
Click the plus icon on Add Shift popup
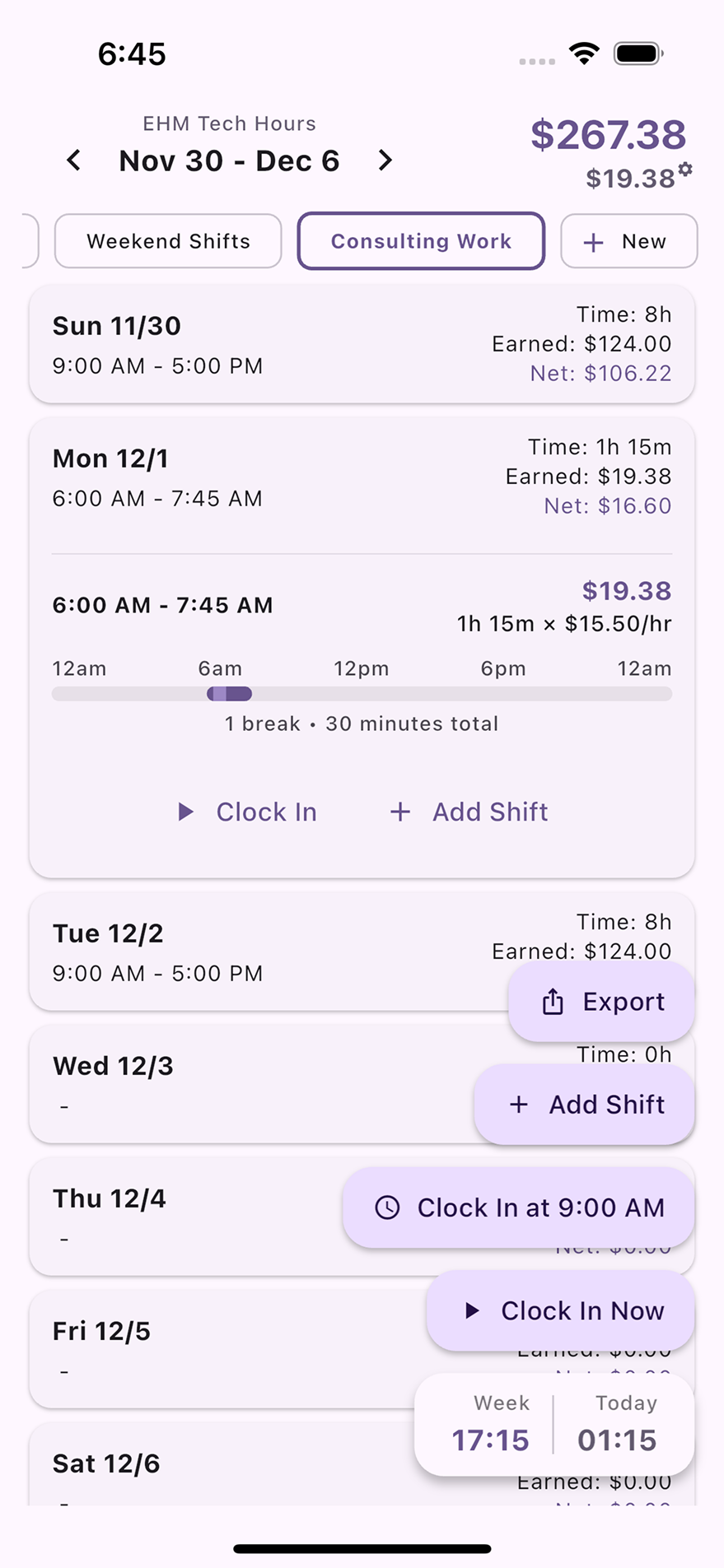point(519,1105)
